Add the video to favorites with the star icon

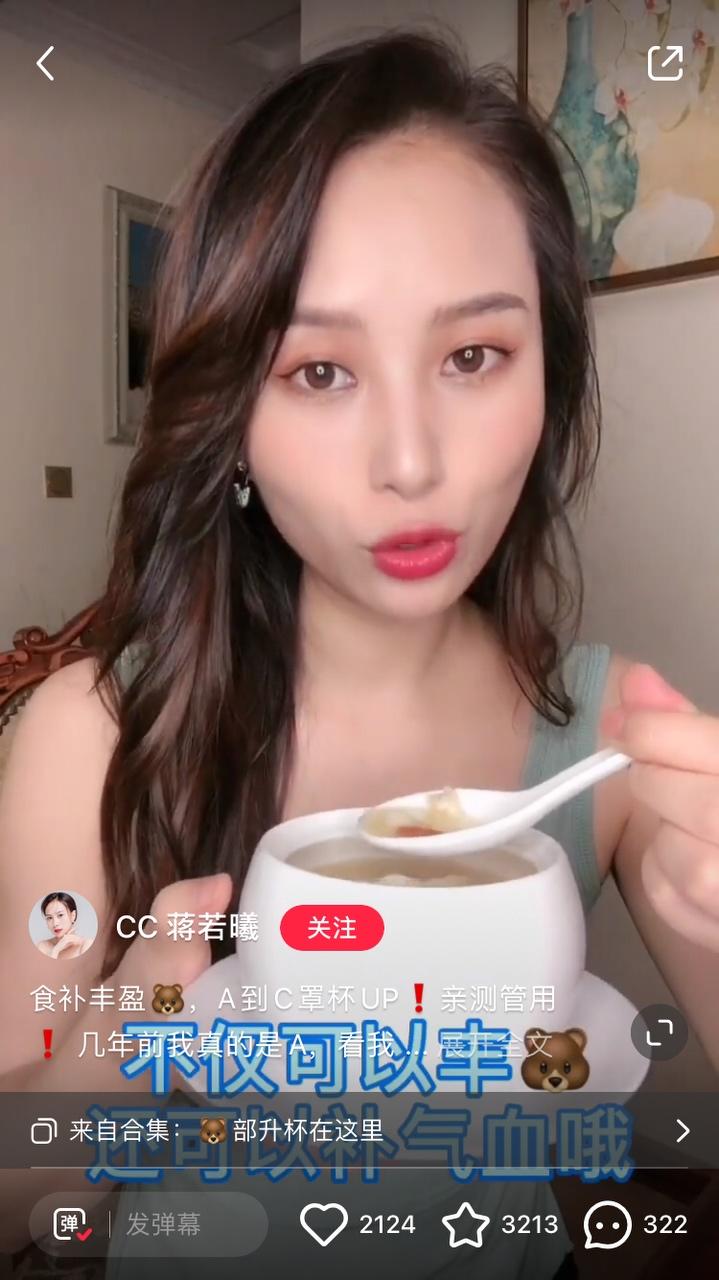[466, 1224]
